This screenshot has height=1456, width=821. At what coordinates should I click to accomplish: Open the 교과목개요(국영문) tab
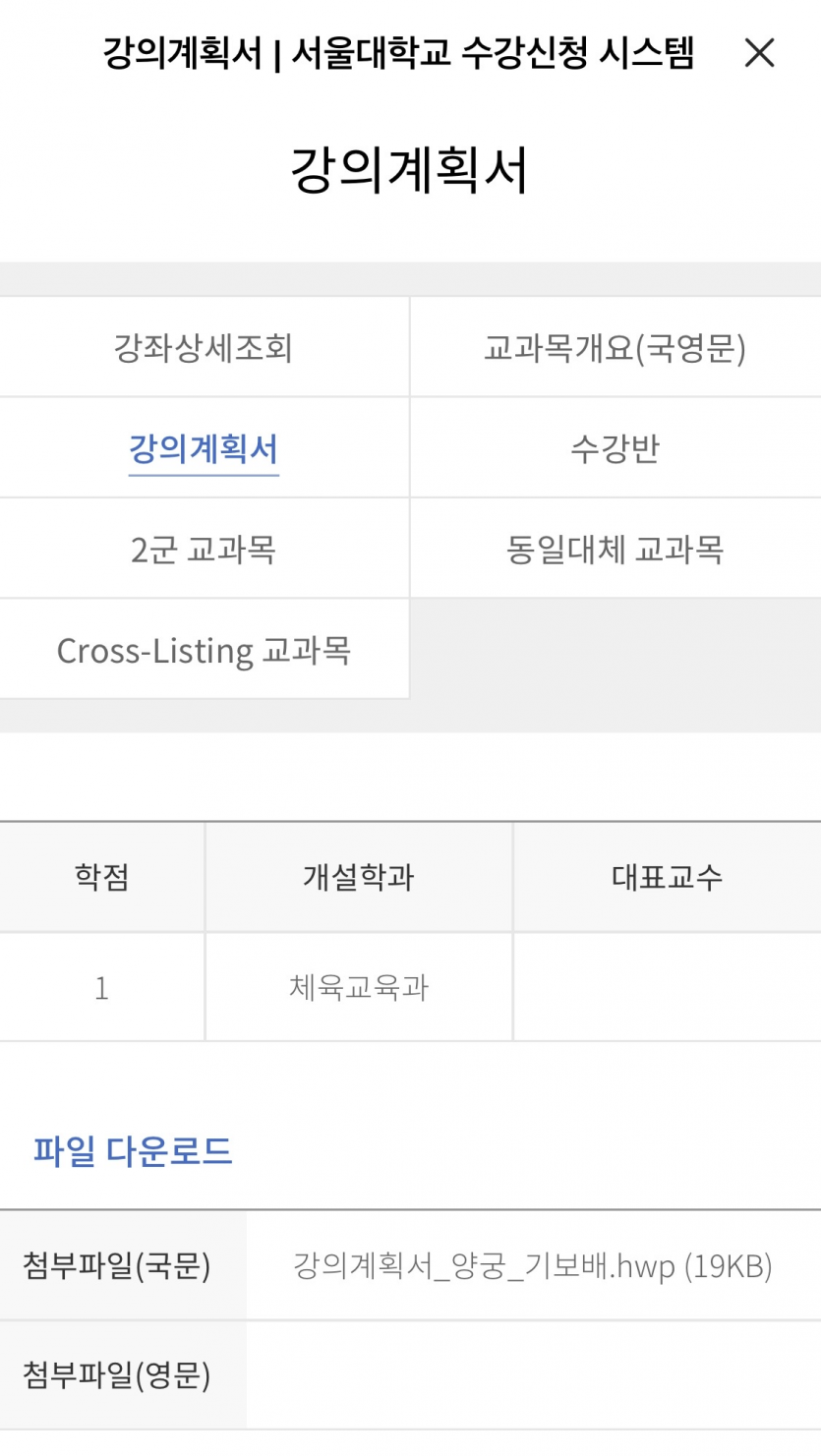click(615, 348)
